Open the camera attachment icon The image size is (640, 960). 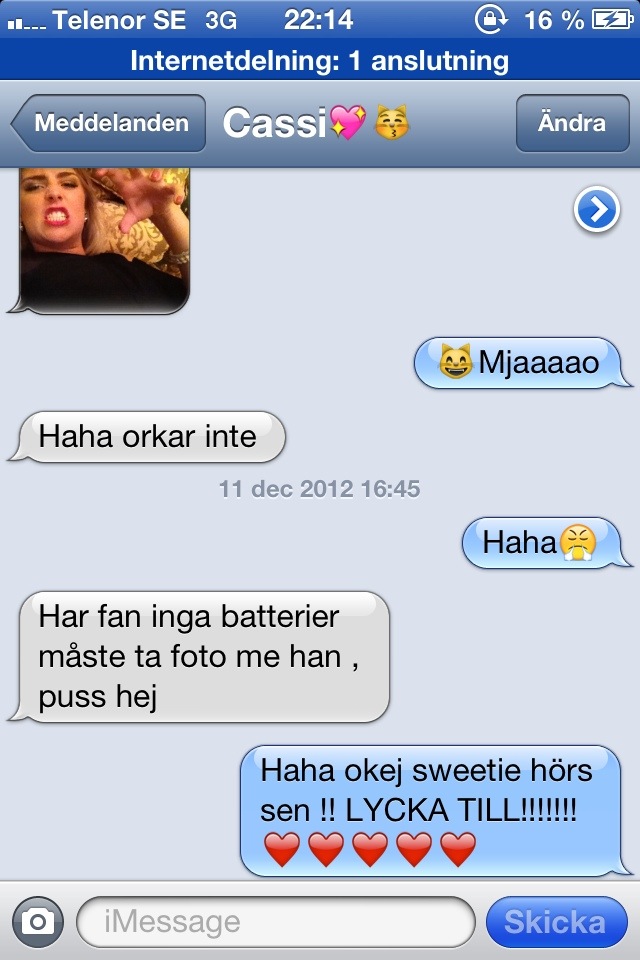[38, 921]
